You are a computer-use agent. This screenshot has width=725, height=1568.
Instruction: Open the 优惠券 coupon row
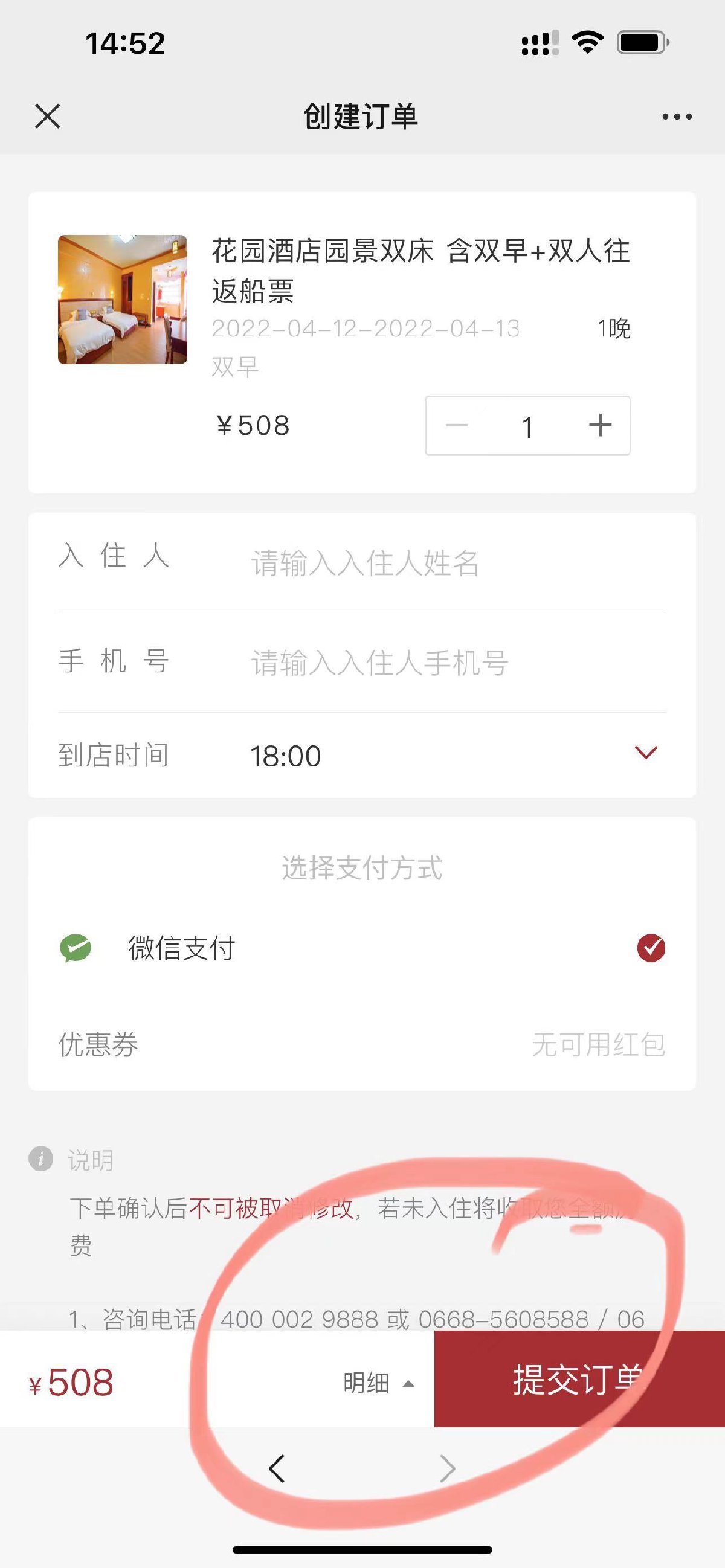[361, 1044]
